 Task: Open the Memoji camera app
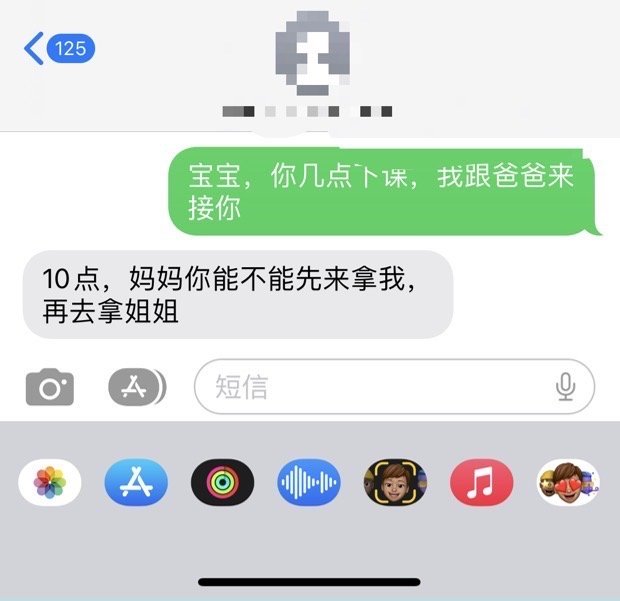point(395,484)
